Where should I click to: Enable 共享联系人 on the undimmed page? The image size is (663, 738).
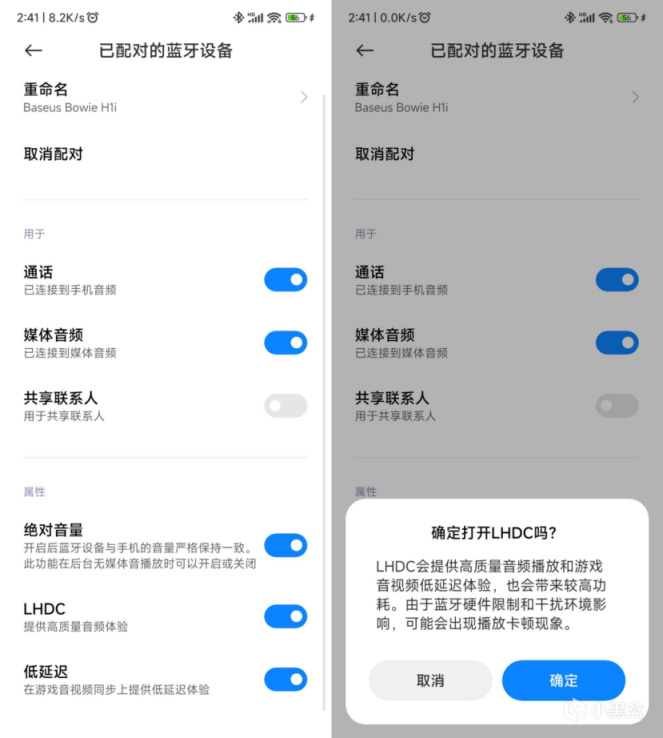pos(285,406)
